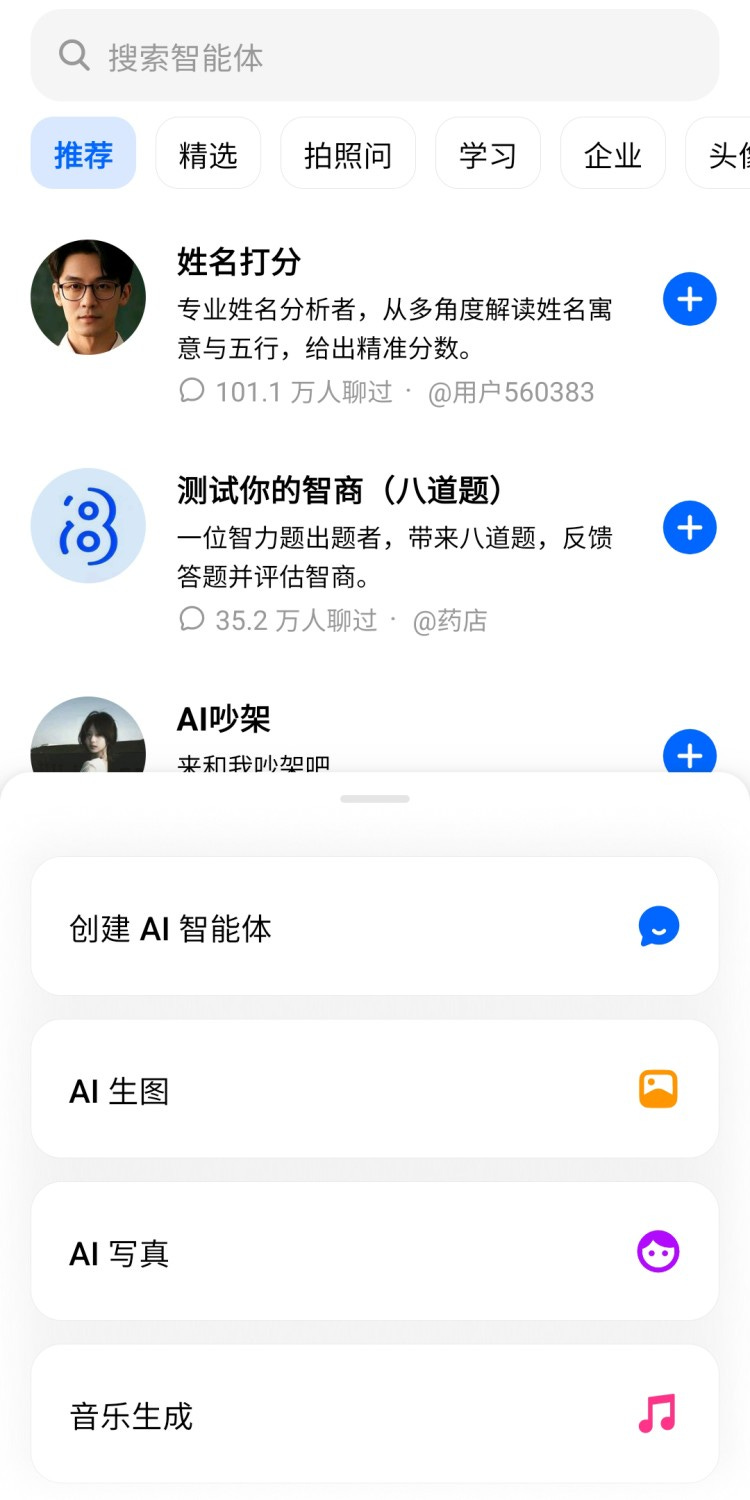This screenshot has width=750, height=1500.
Task: Start 音乐生成 from the sheet
Action: tap(375, 1414)
